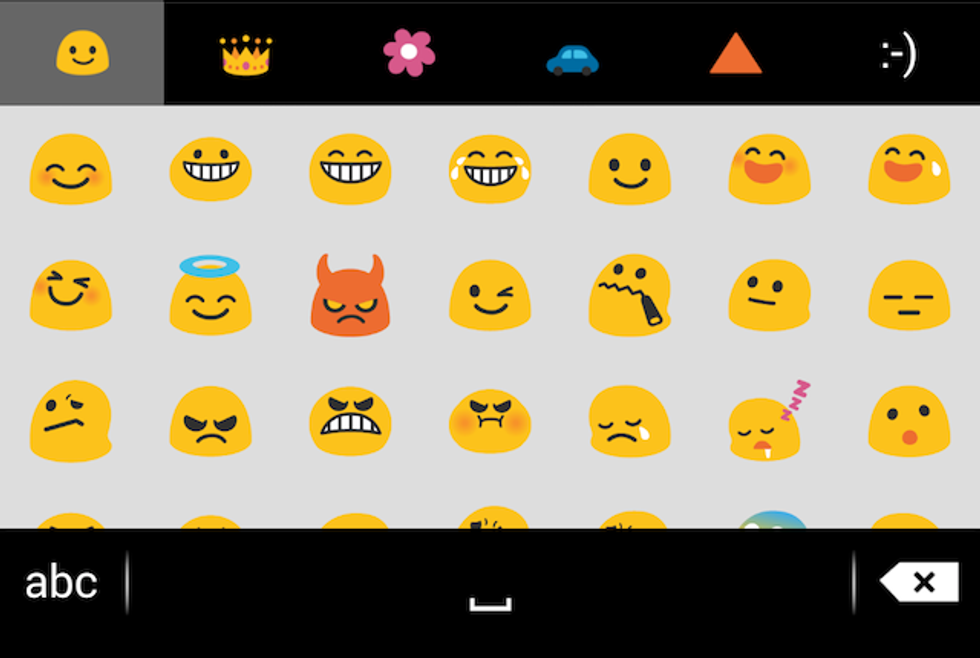Select the smiley faces category tab

82,53
